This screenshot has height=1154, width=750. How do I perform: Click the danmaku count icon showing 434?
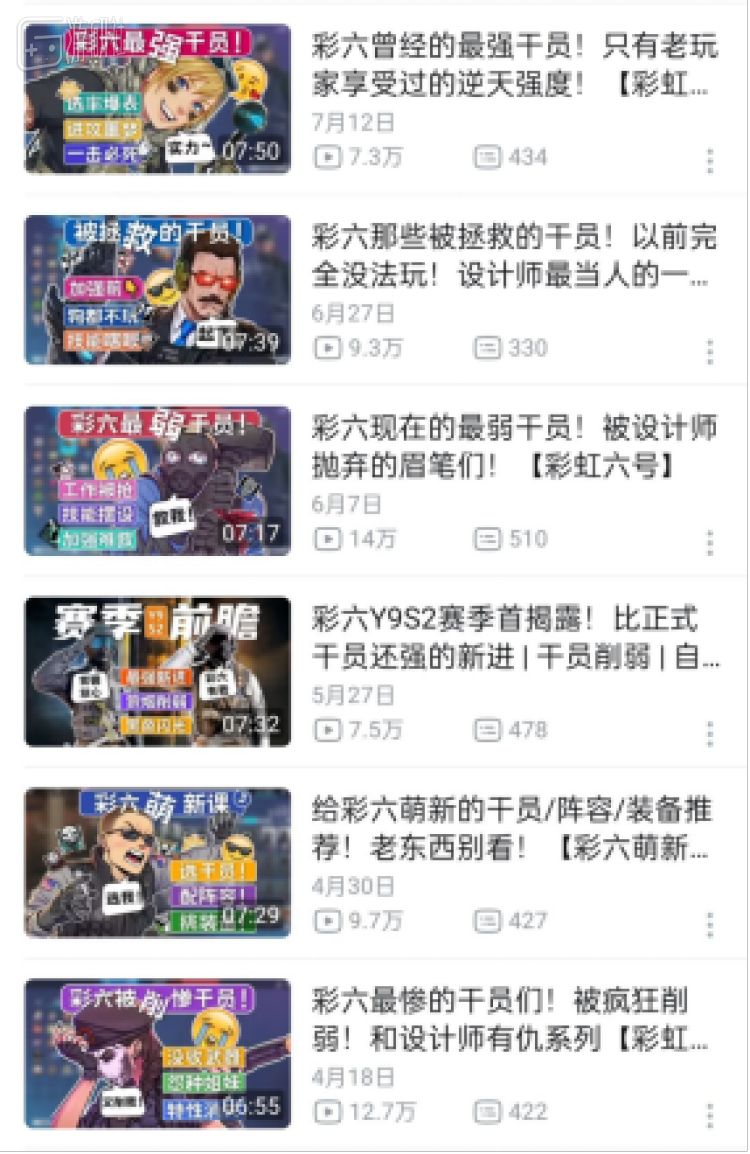tap(487, 157)
